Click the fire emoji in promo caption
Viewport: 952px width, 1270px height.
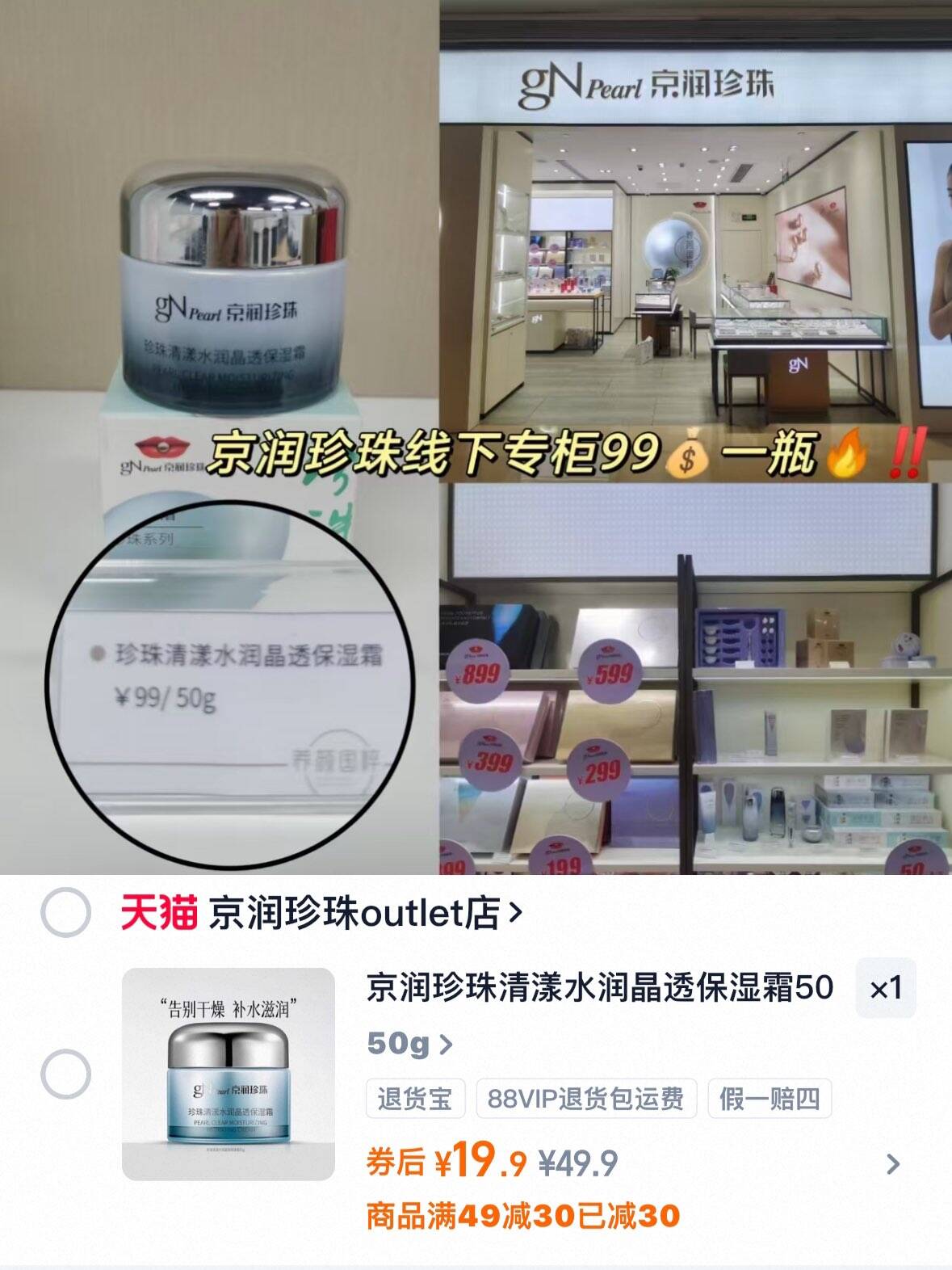[848, 452]
